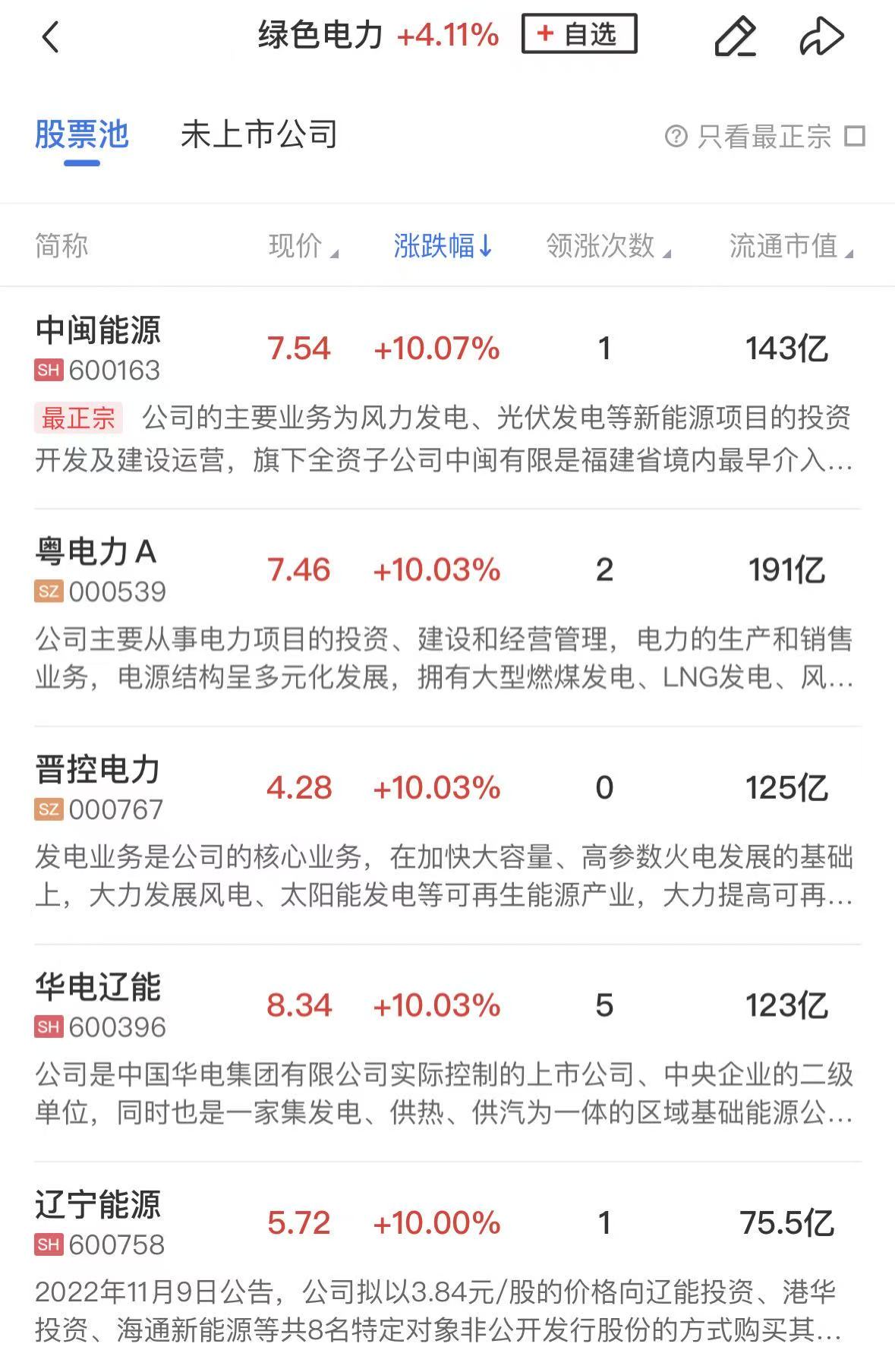Sort stocks by 领涨次数
895x1372 pixels.
click(607, 246)
